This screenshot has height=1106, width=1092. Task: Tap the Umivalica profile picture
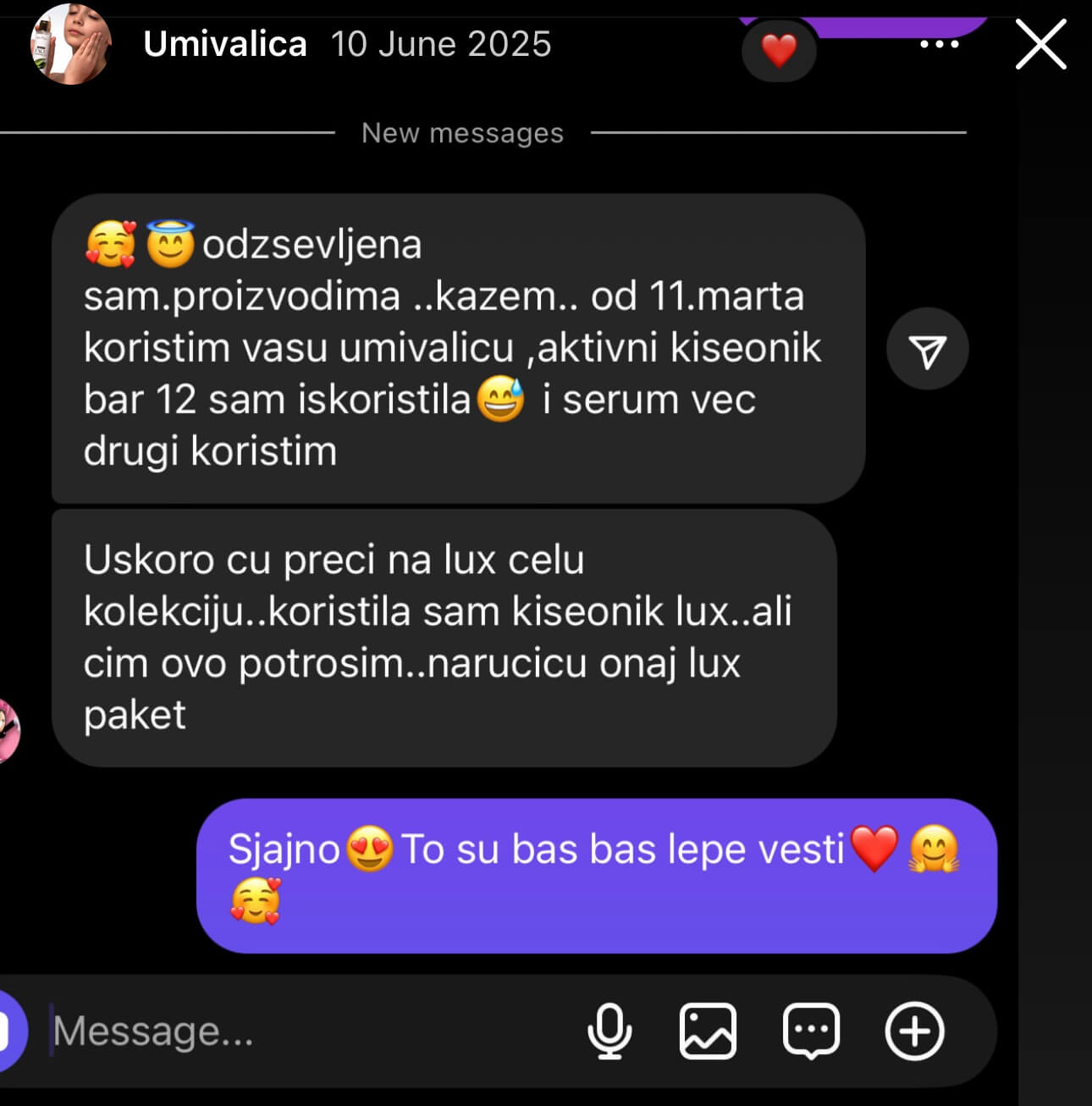70,44
